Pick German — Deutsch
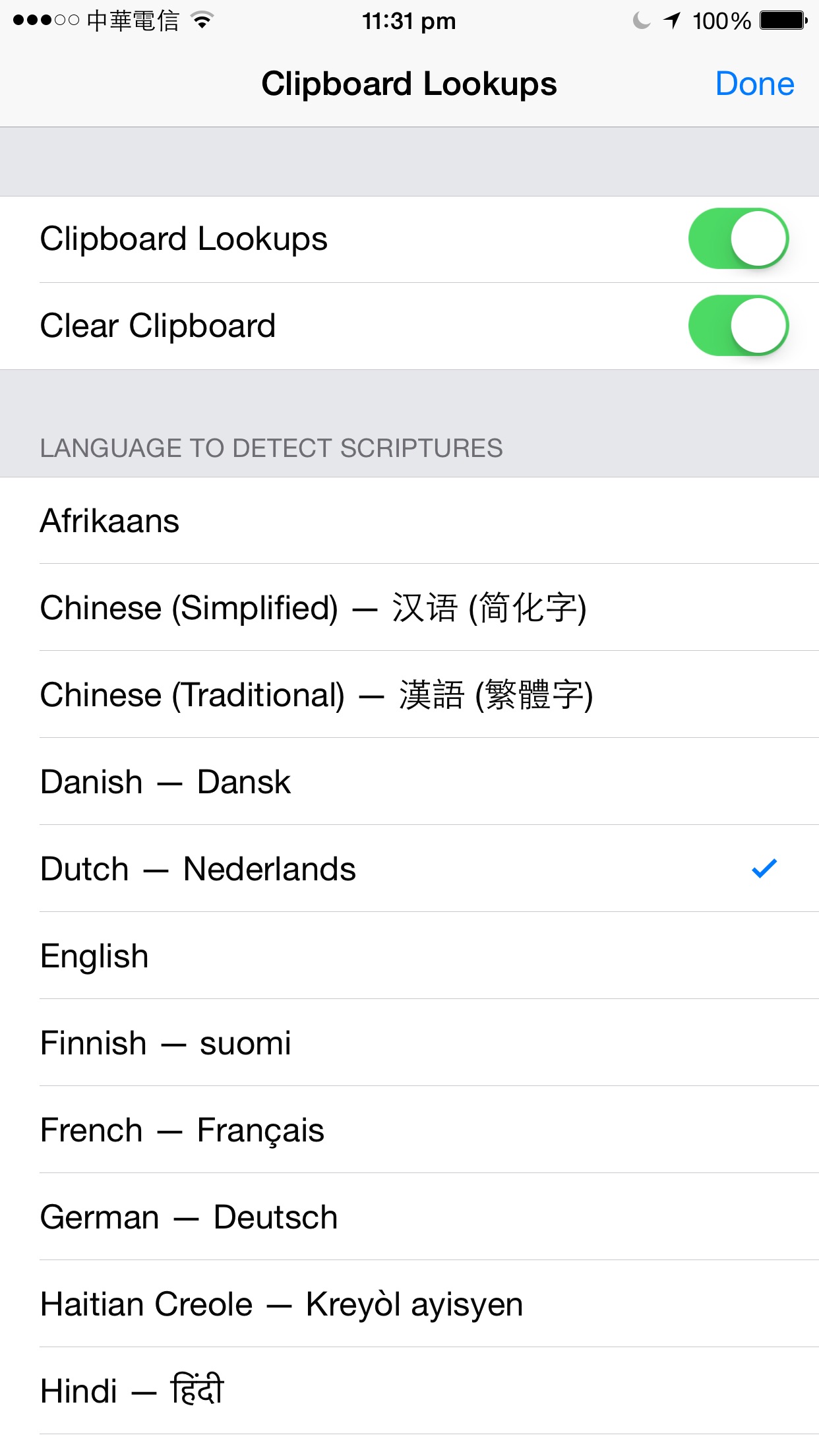 coord(409,1217)
